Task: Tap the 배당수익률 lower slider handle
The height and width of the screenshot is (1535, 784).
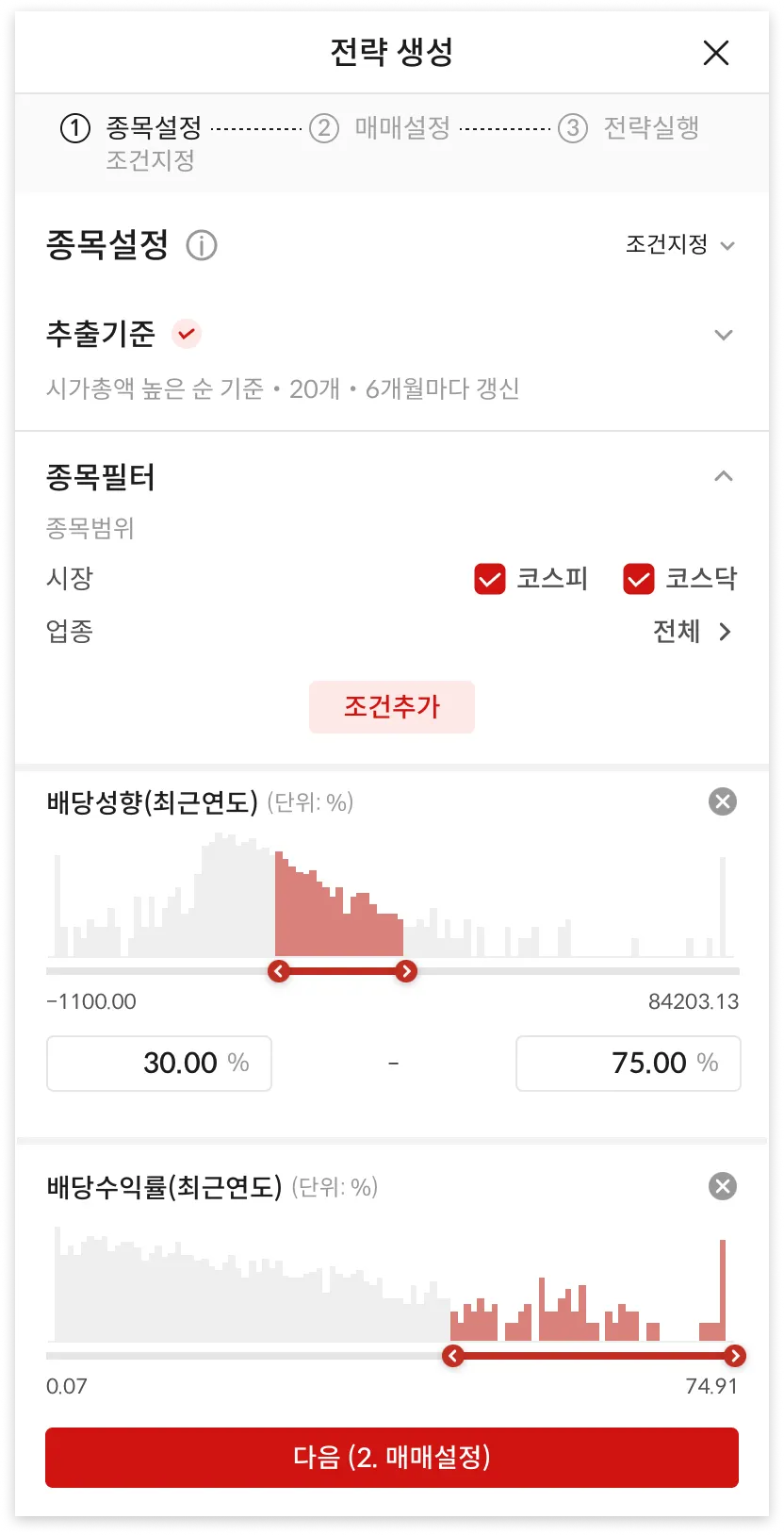Action: click(x=453, y=1356)
